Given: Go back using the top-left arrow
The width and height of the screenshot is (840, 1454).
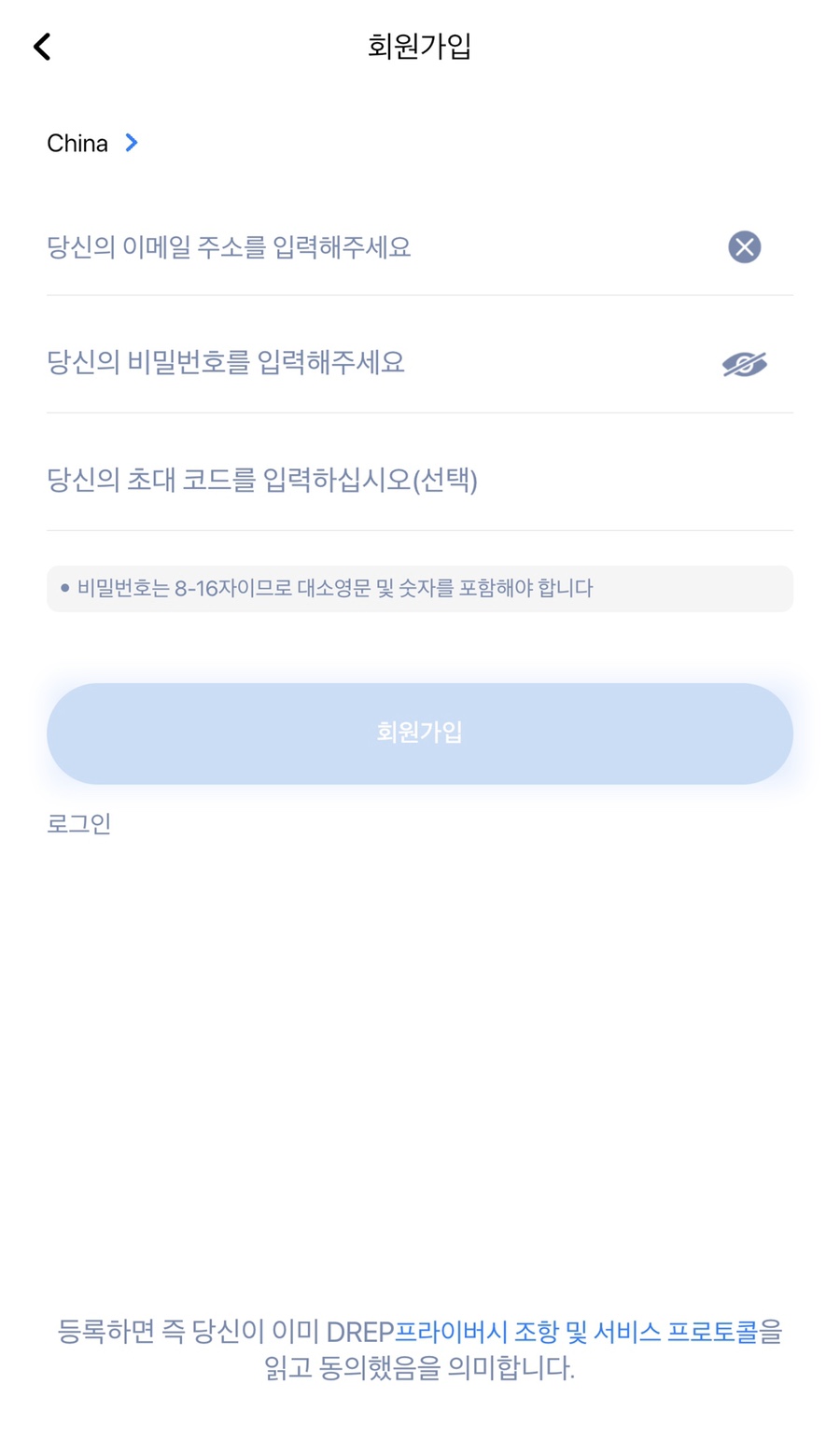Looking at the screenshot, I should [42, 46].
